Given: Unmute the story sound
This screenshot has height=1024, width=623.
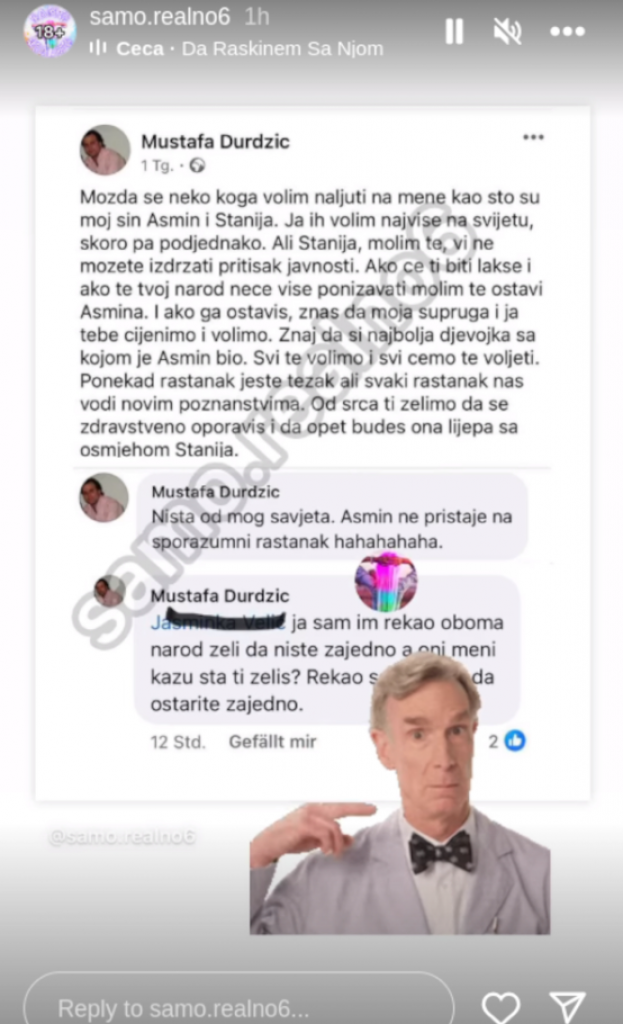Looking at the screenshot, I should pos(508,32).
